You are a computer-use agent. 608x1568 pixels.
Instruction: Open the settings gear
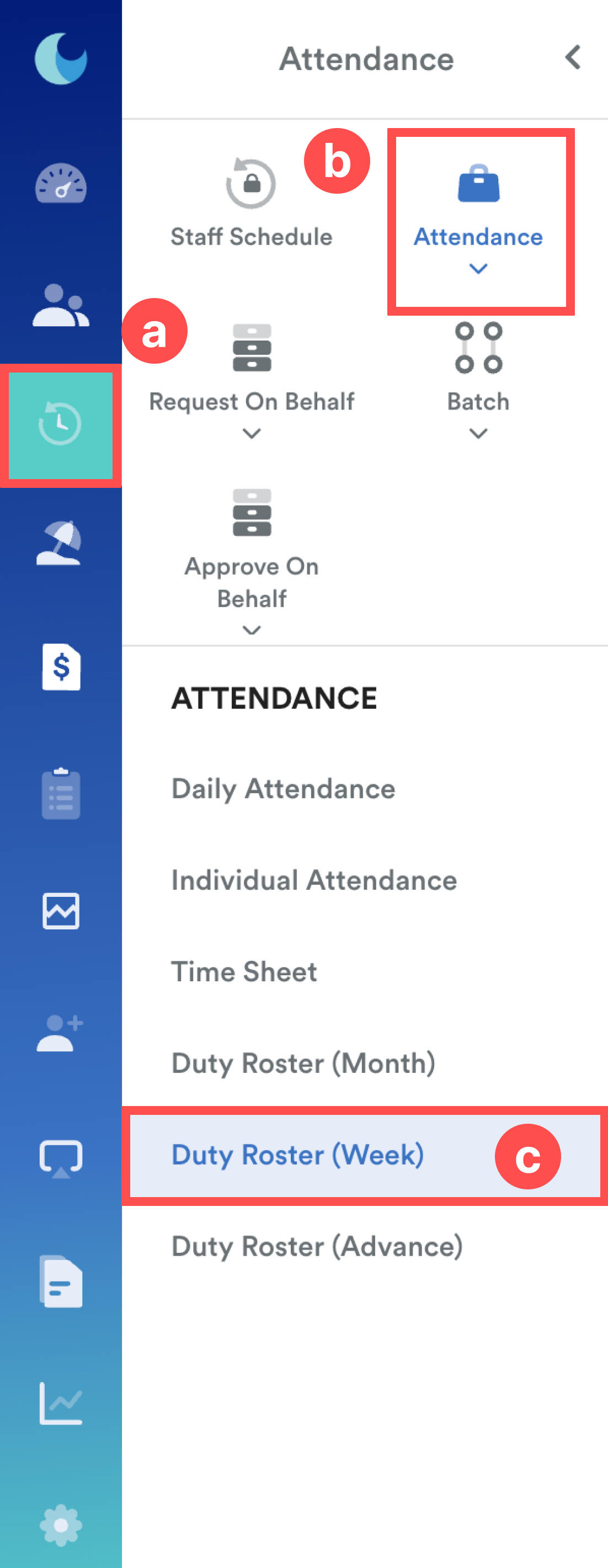(61, 1526)
